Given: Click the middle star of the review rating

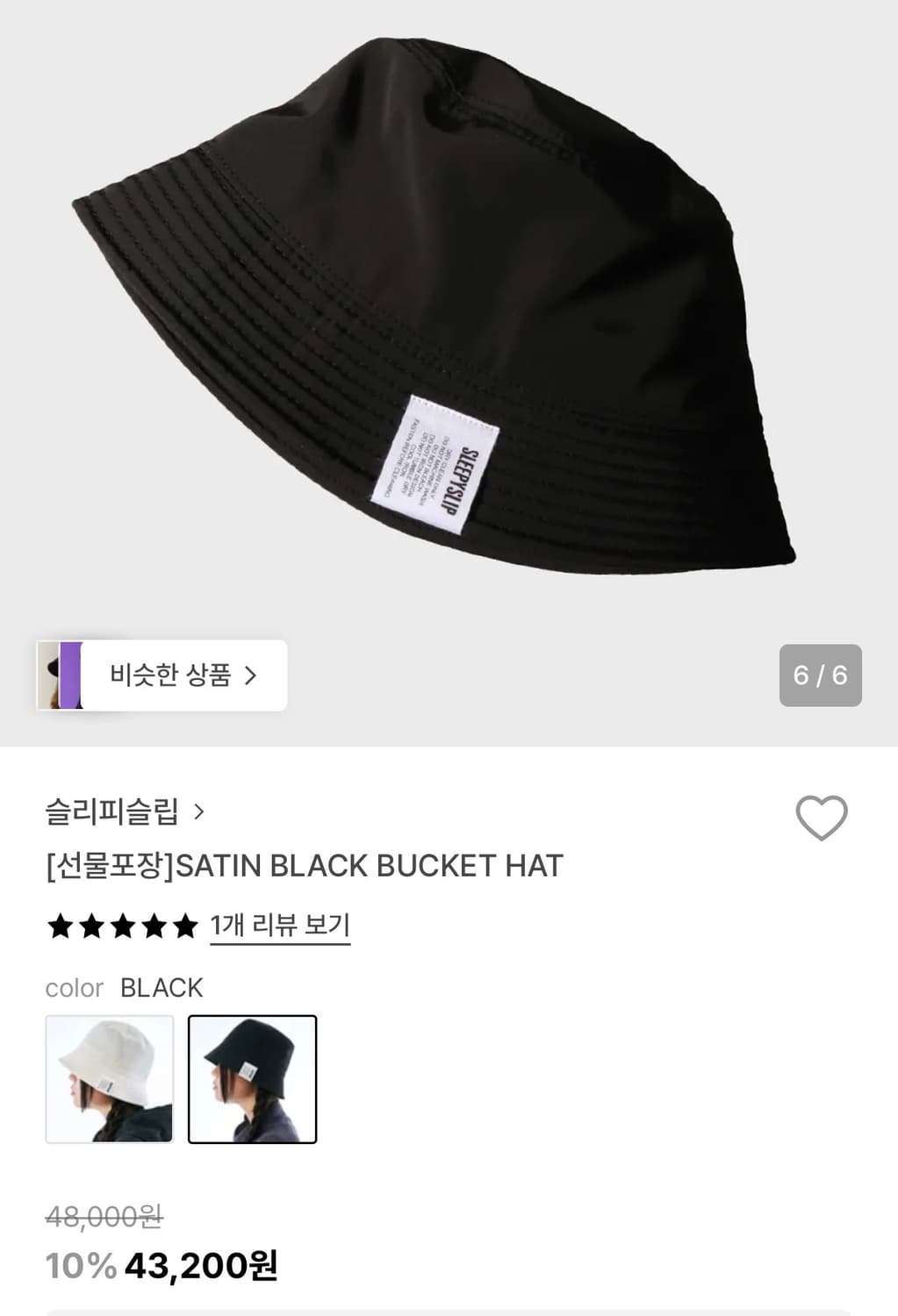Looking at the screenshot, I should (x=121, y=926).
